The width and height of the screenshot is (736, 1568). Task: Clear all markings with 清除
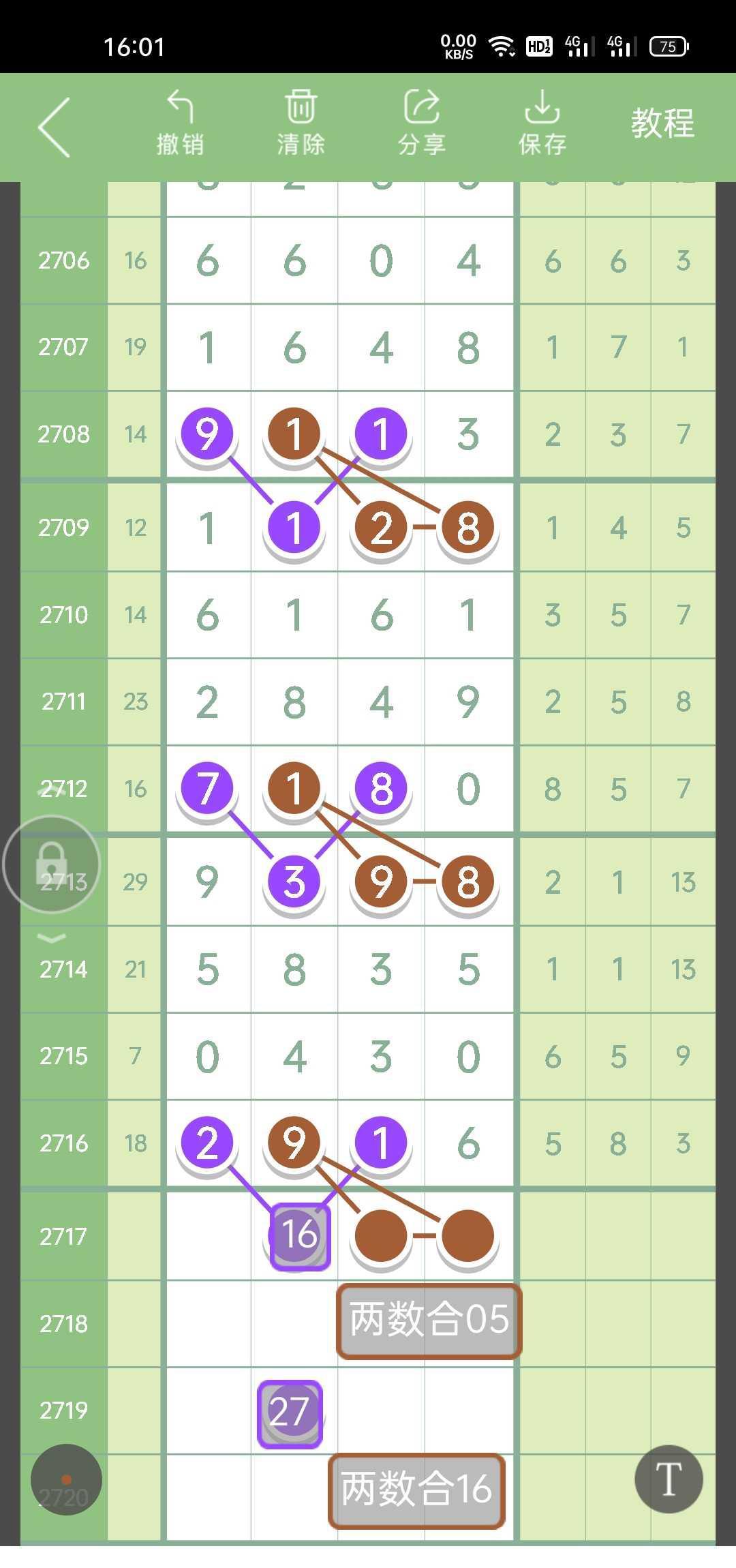pyautogui.click(x=301, y=123)
